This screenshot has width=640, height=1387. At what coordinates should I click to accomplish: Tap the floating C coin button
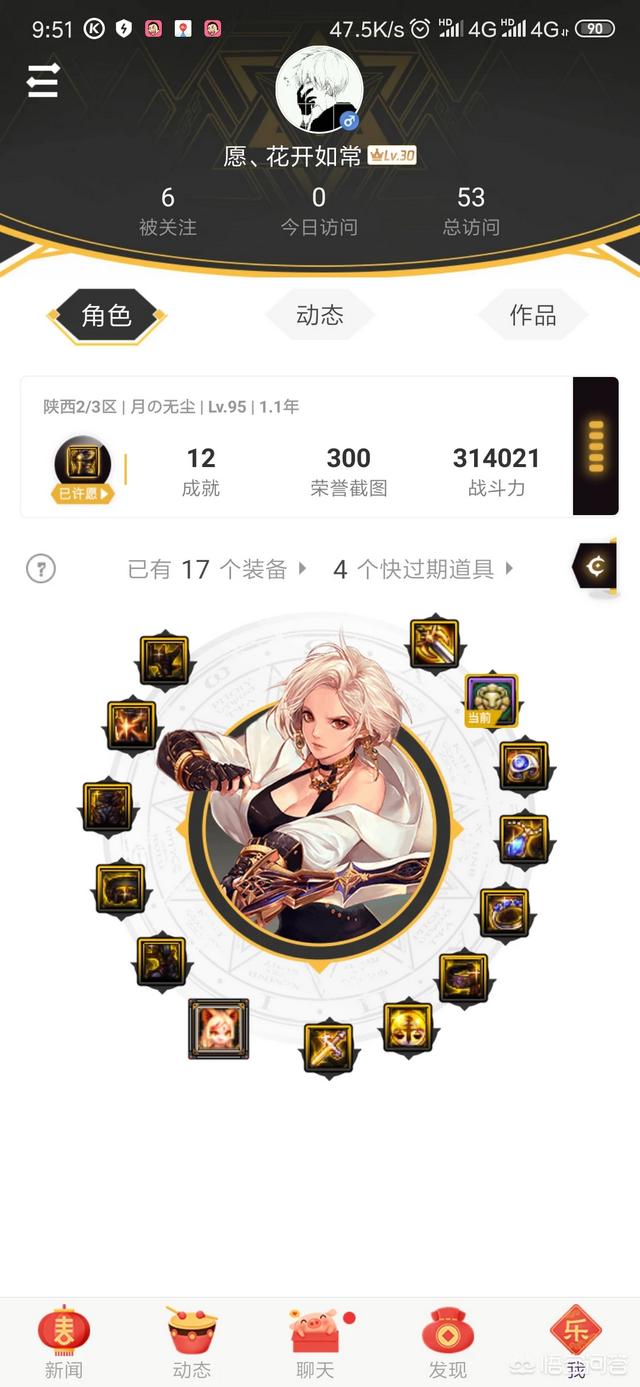[x=596, y=567]
